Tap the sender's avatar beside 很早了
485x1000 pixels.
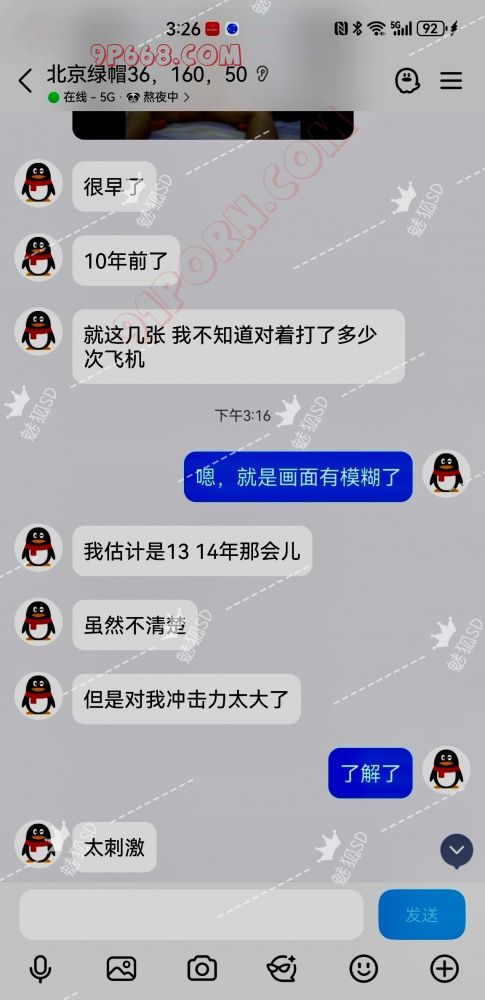[38, 183]
